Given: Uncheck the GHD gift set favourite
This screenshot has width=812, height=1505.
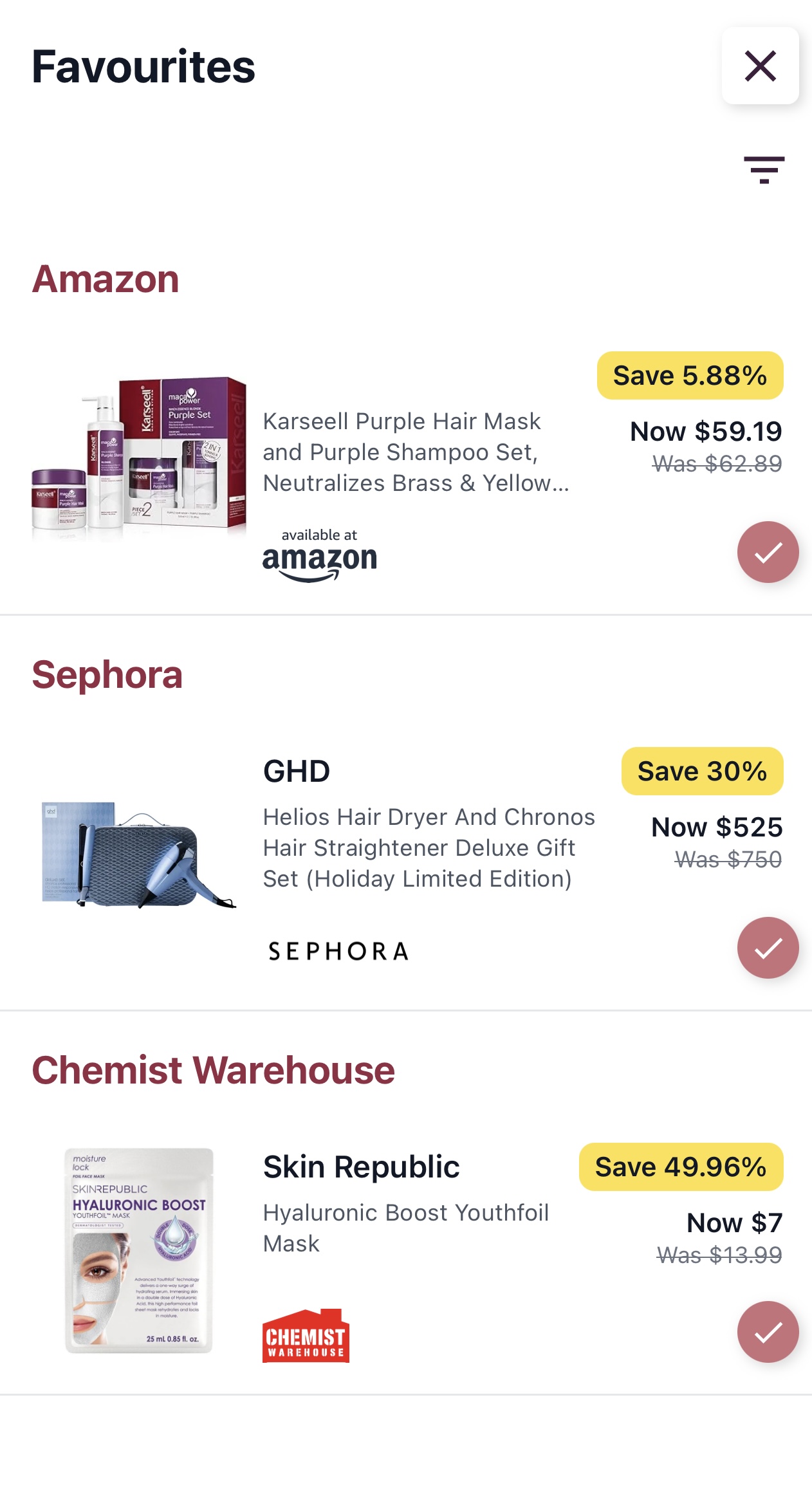Looking at the screenshot, I should coord(768,948).
